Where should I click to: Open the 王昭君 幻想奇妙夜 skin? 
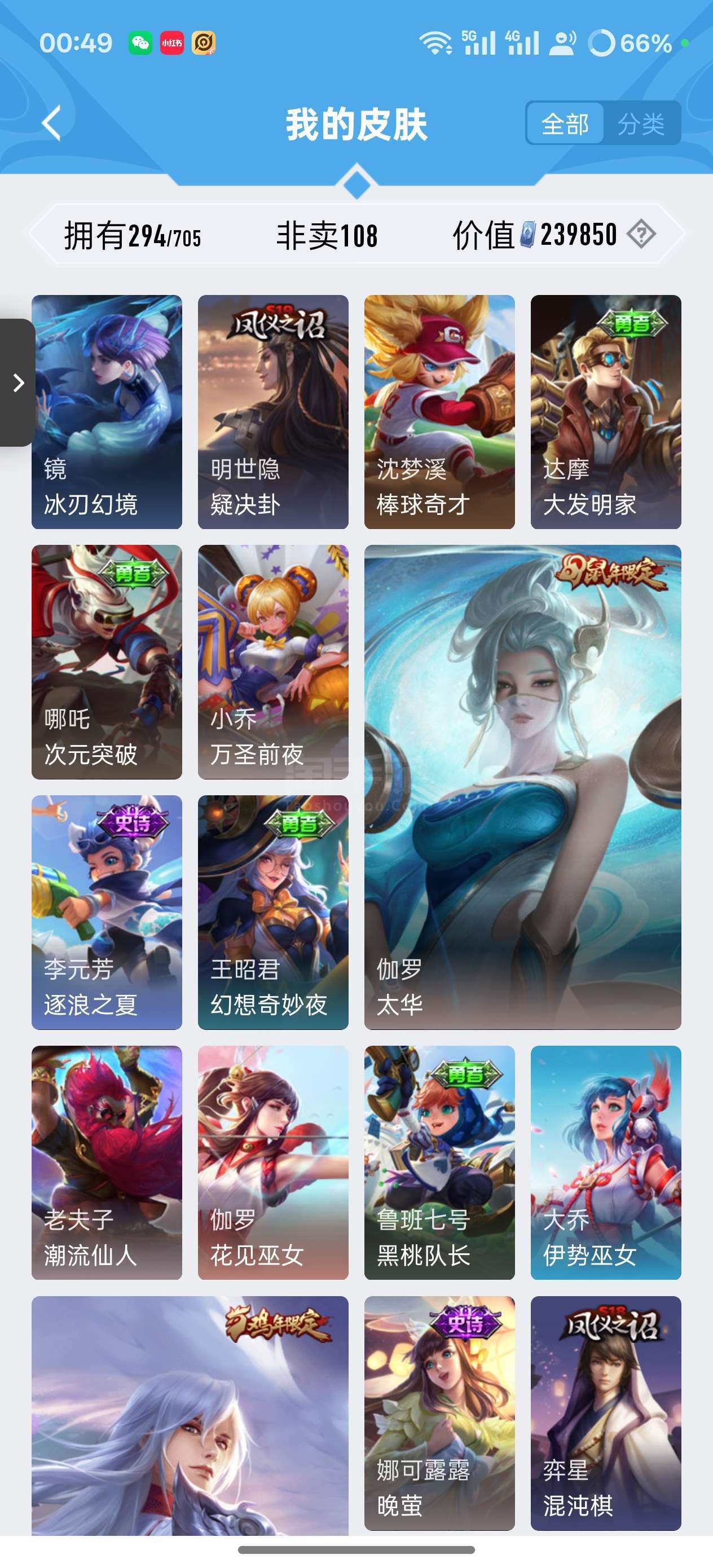pyautogui.click(x=273, y=913)
